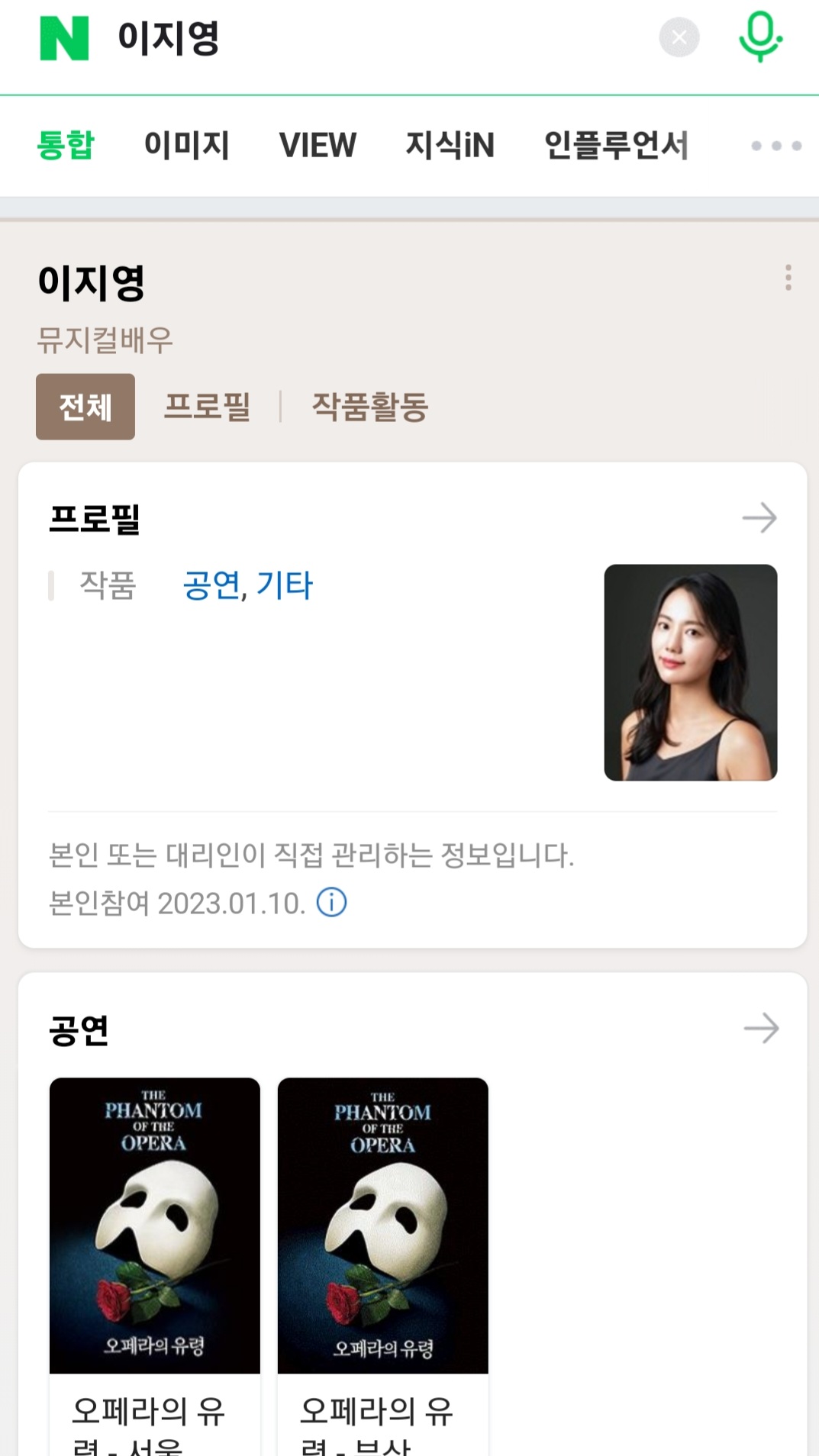Start voice search with the microphone
Image resolution: width=819 pixels, height=1456 pixels.
click(760, 37)
